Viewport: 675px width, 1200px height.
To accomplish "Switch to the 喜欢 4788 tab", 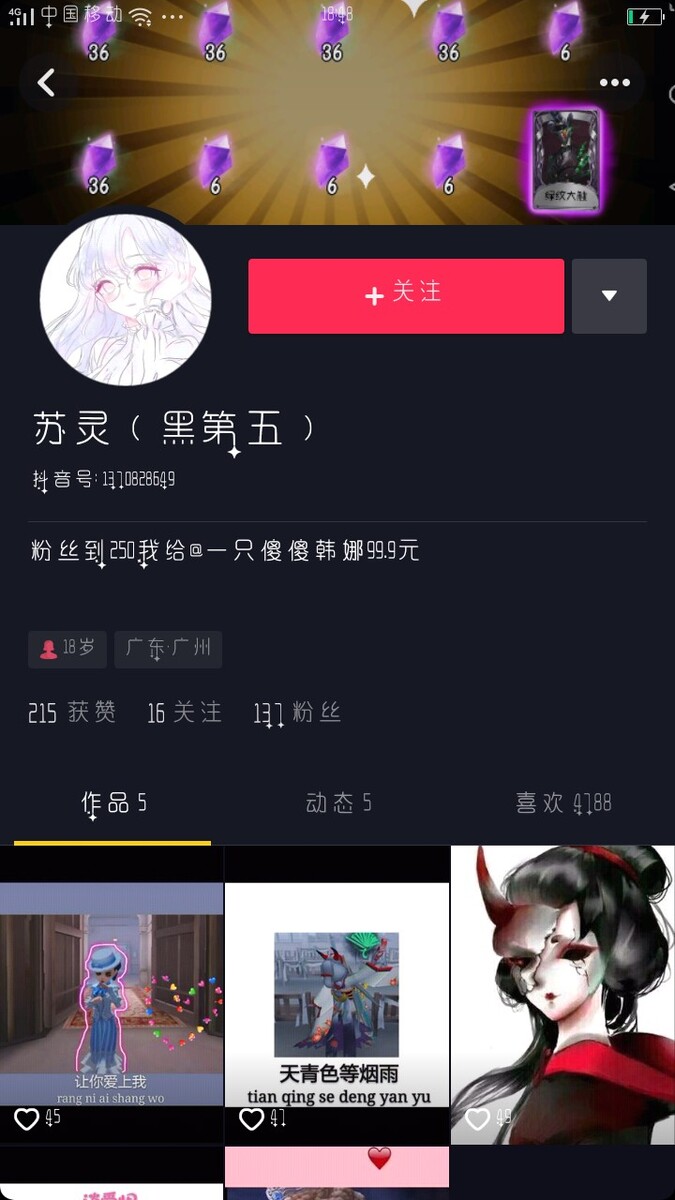I will 562,803.
